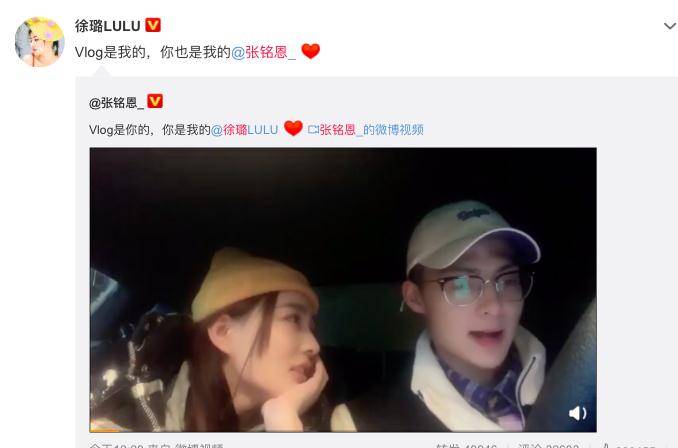
Task: Open the reposted author @张铭恩_
Action: 116,102
